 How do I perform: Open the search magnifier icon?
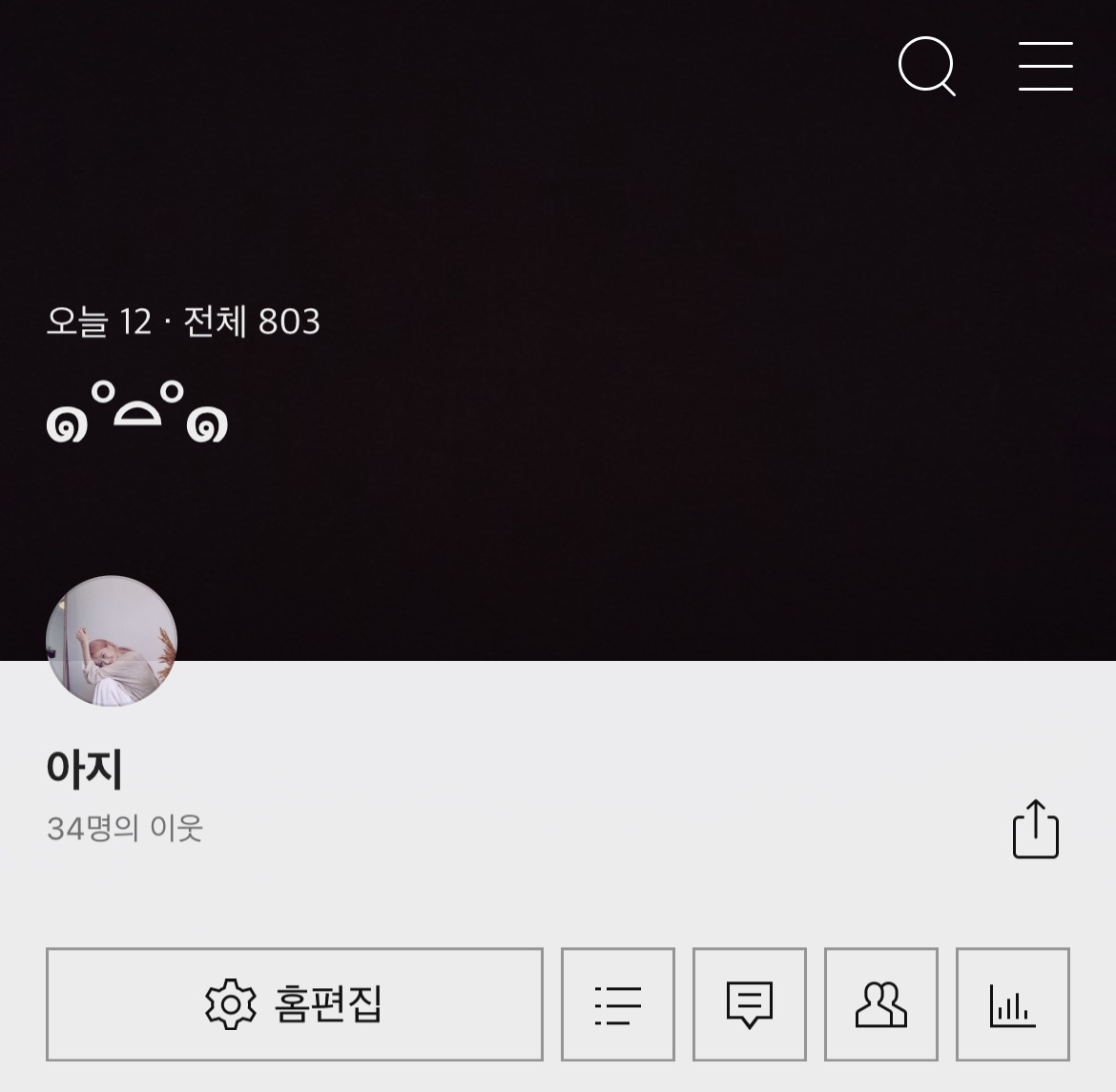tap(926, 66)
